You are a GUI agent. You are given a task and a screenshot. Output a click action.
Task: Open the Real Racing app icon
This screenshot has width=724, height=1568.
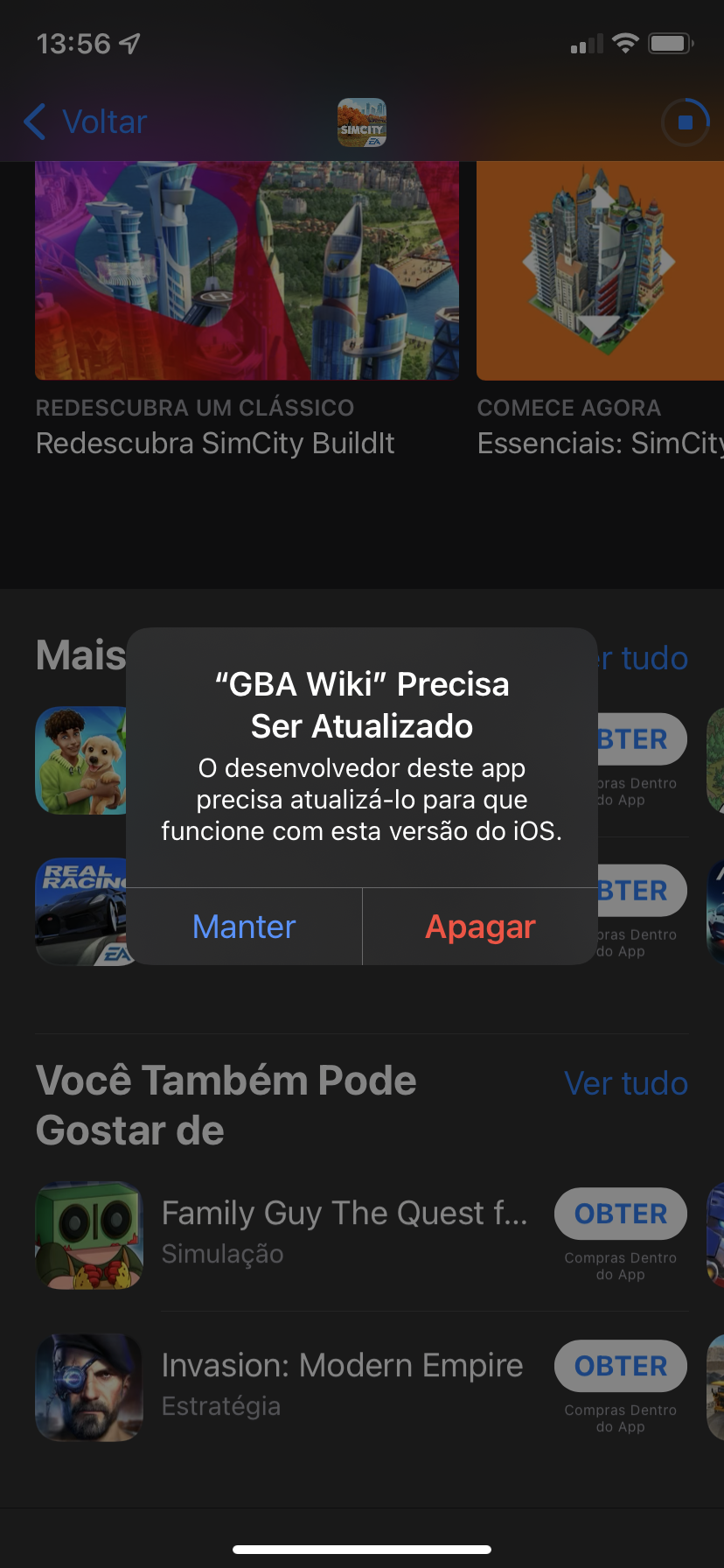coord(80,912)
